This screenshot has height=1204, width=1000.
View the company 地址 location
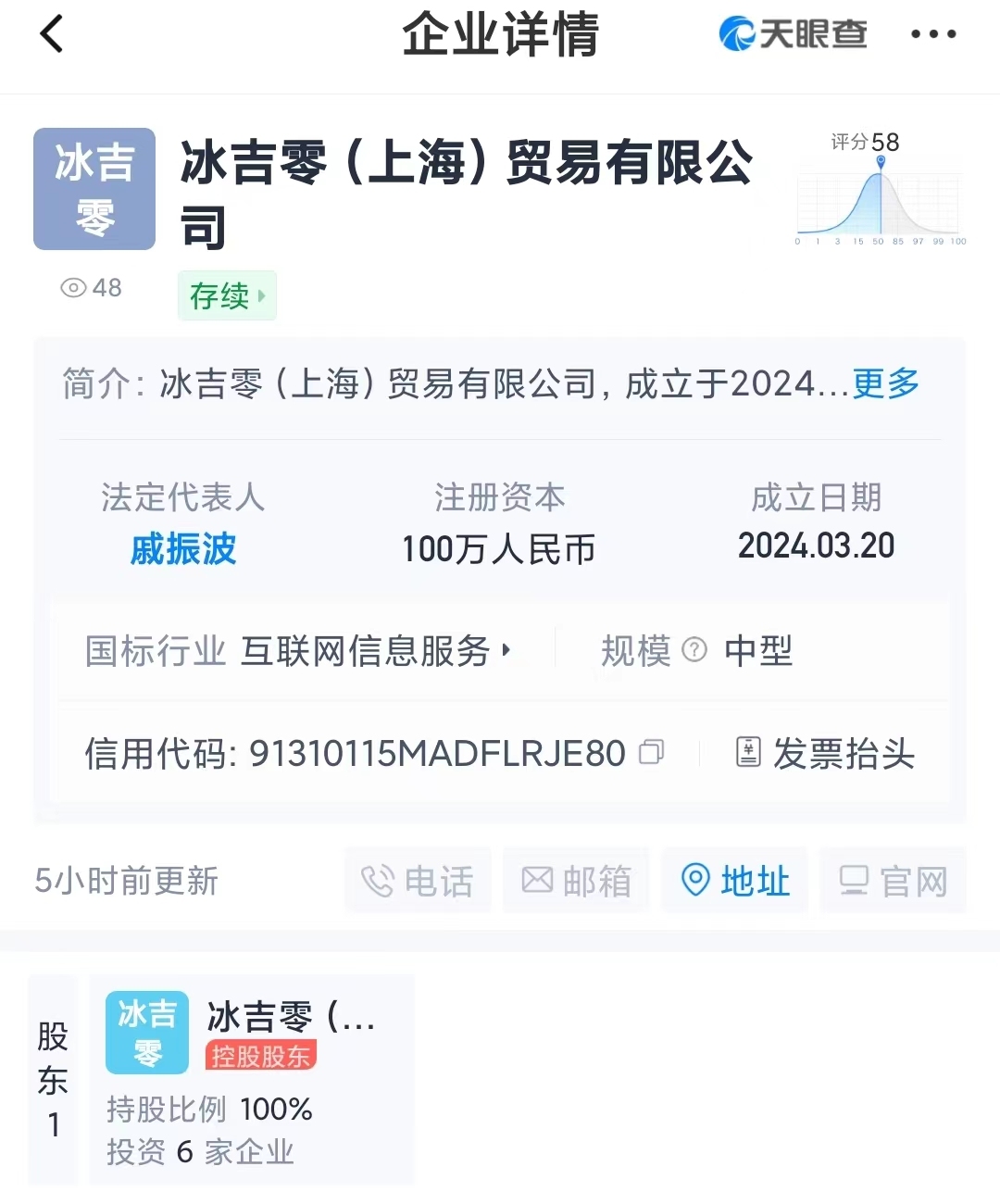pos(735,881)
